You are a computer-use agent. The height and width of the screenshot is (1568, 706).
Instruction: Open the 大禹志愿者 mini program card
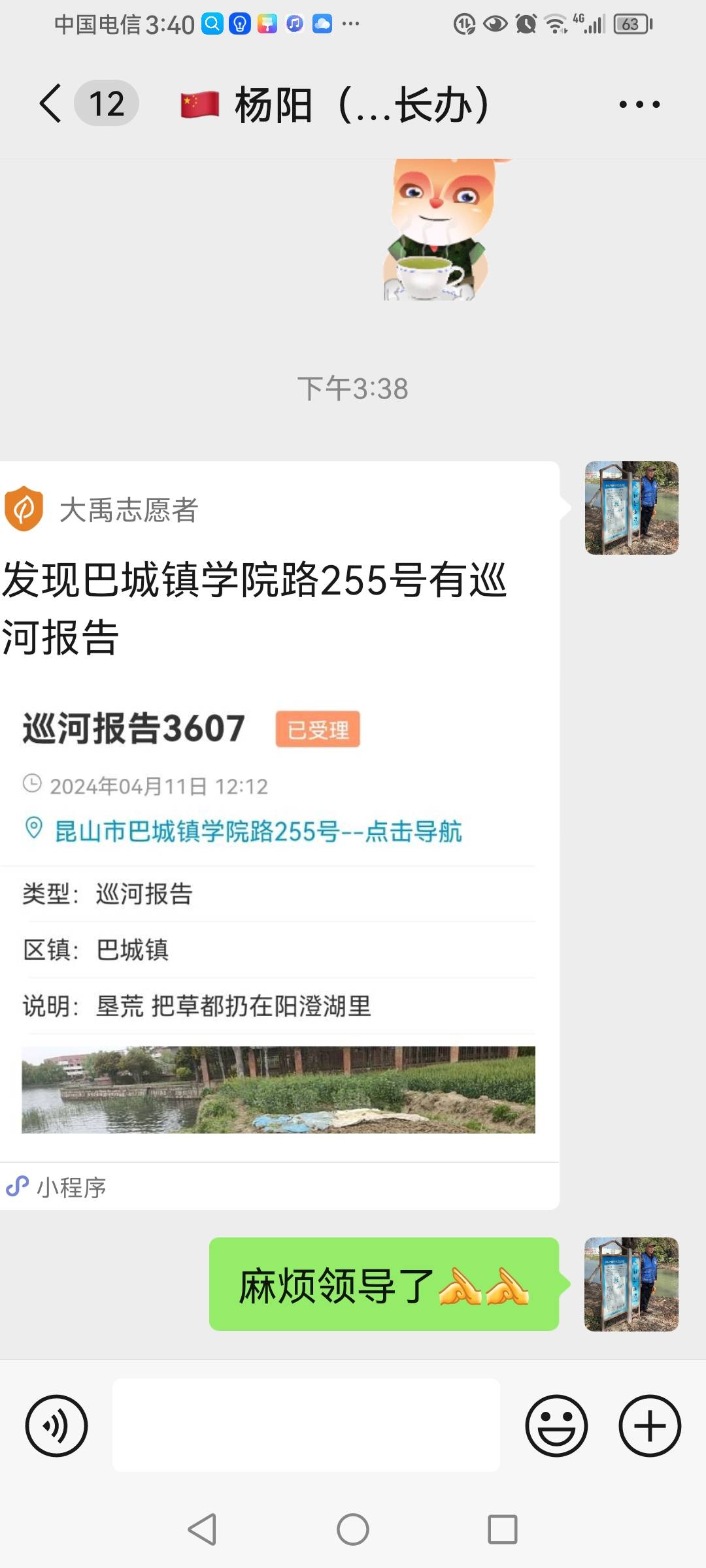(x=279, y=835)
